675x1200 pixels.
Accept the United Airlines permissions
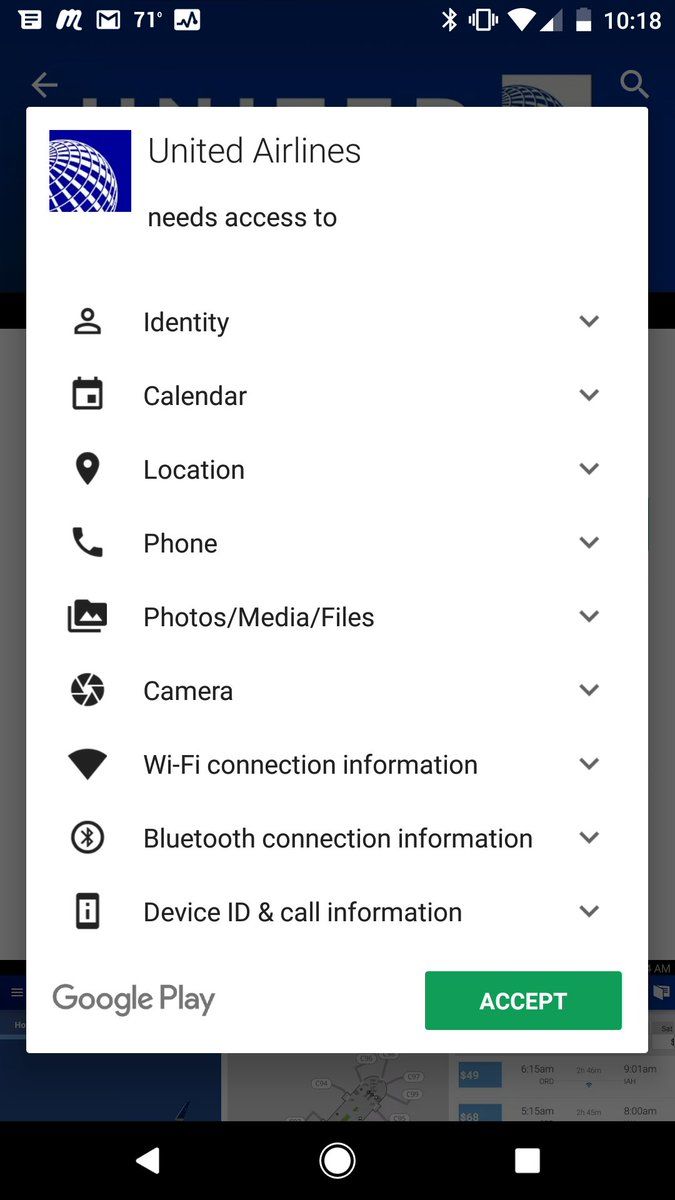coord(523,1000)
